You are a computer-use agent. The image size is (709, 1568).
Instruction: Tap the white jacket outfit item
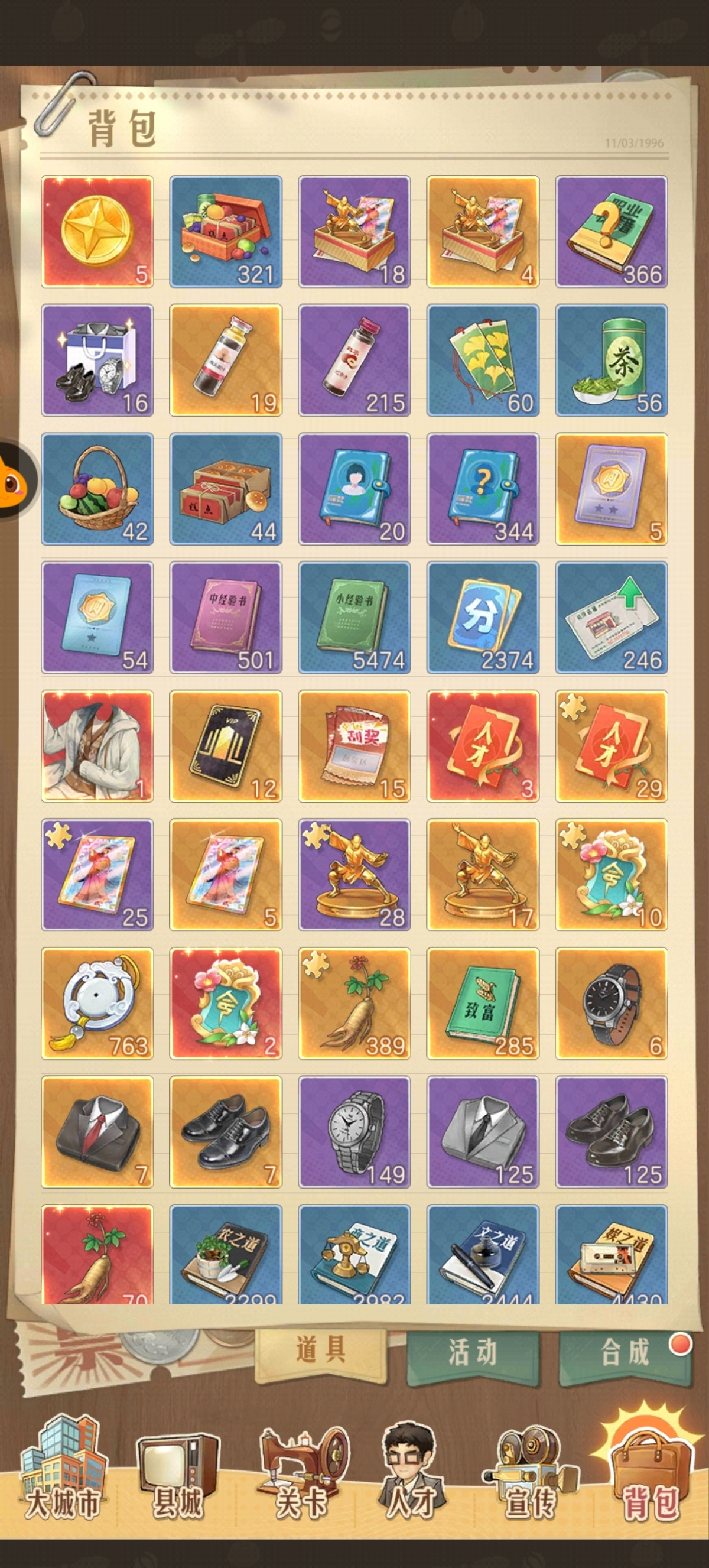(x=97, y=746)
